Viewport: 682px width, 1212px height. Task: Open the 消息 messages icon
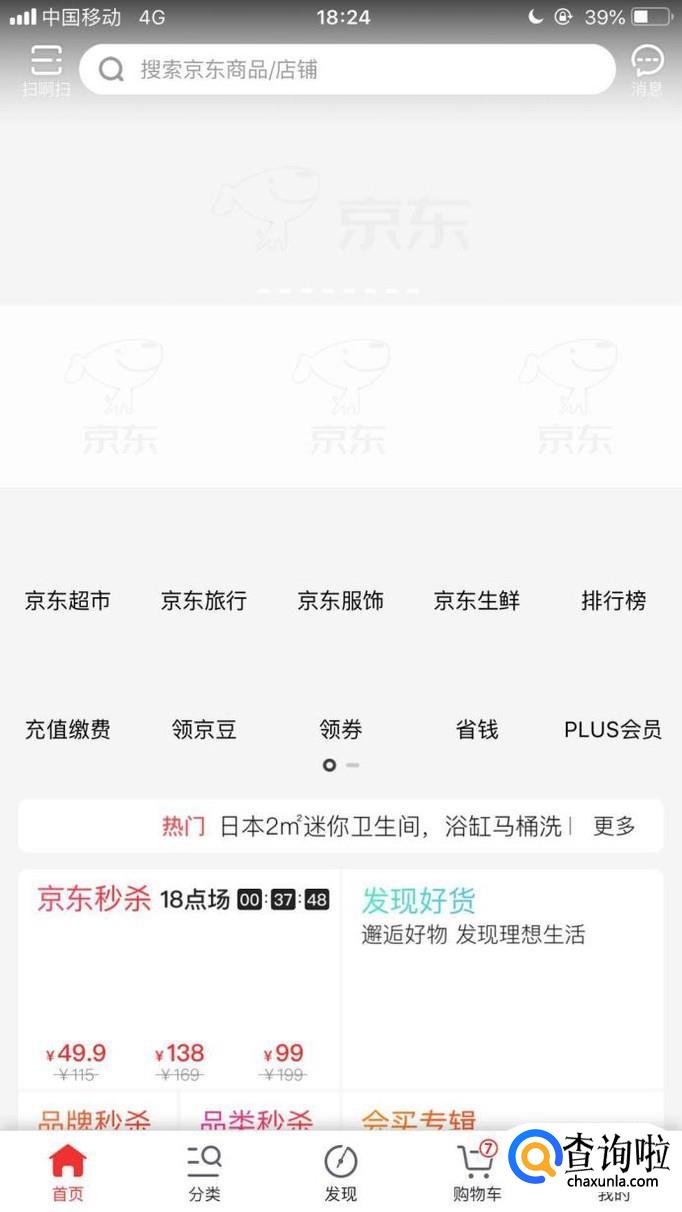point(647,68)
